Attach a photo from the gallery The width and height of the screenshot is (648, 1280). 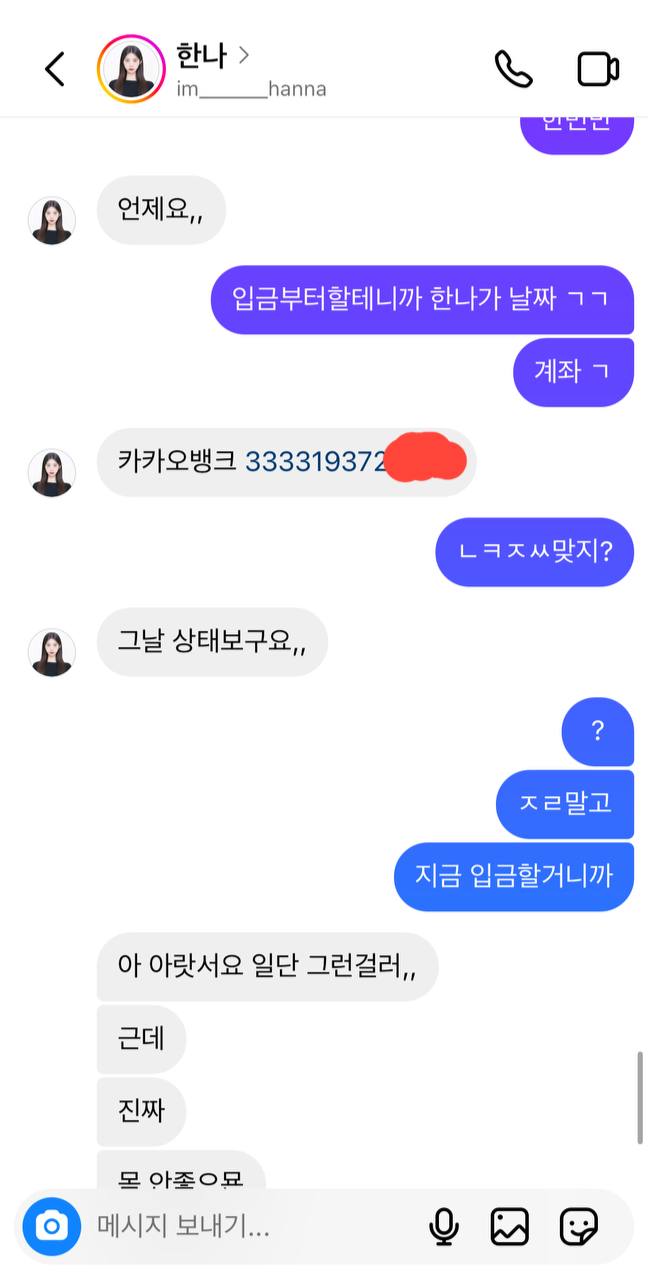[x=509, y=1226]
